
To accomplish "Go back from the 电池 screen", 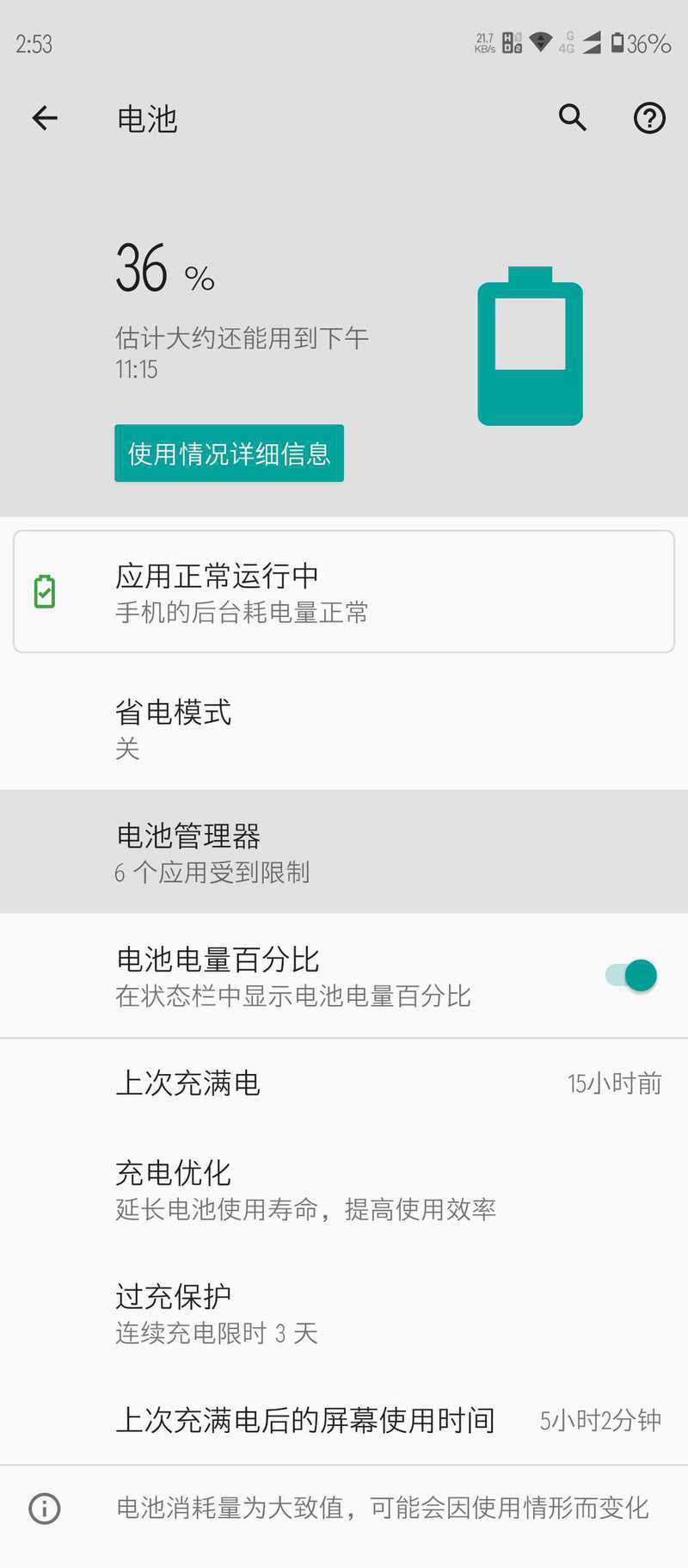I will (x=45, y=118).
